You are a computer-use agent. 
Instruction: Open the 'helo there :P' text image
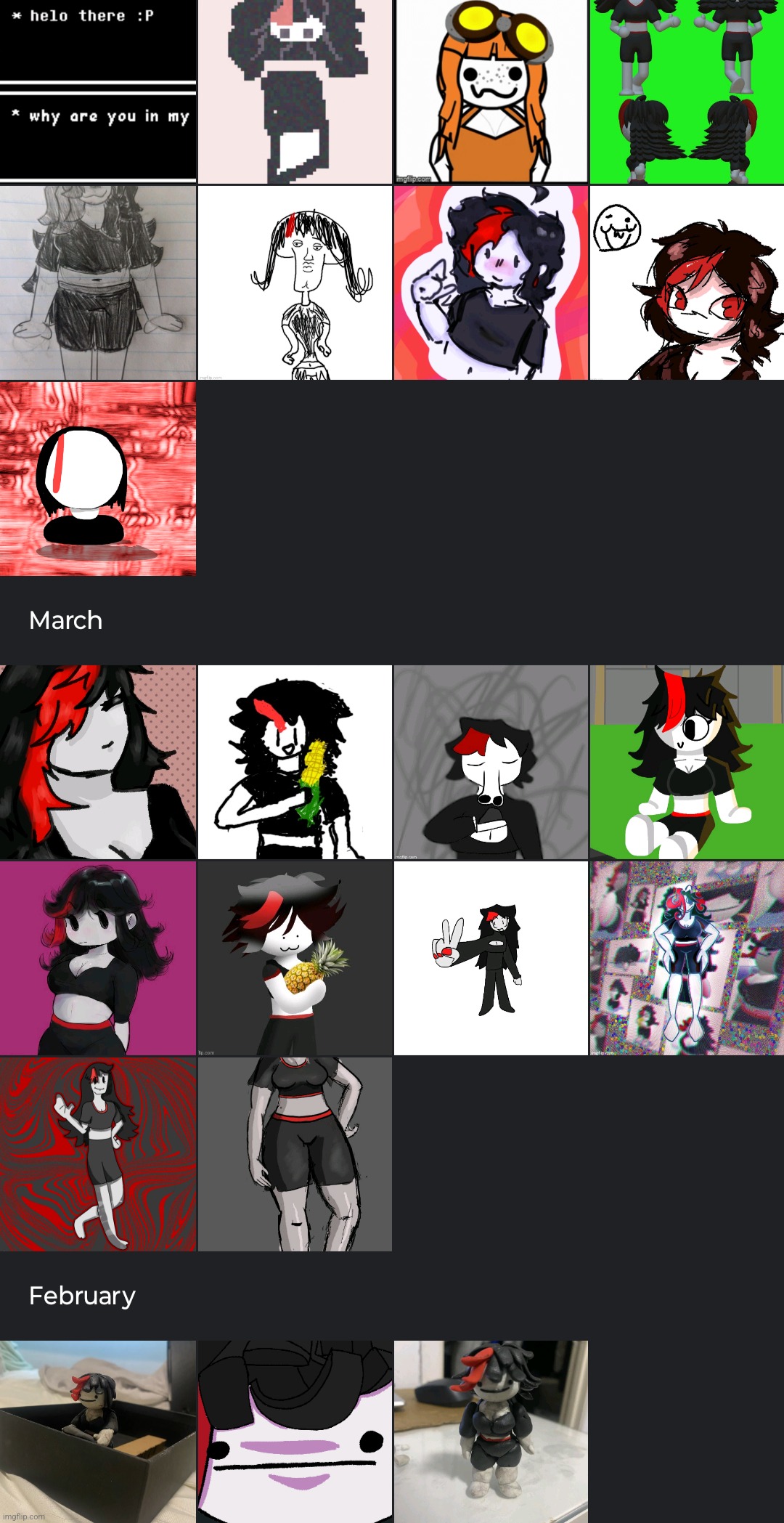98,91
